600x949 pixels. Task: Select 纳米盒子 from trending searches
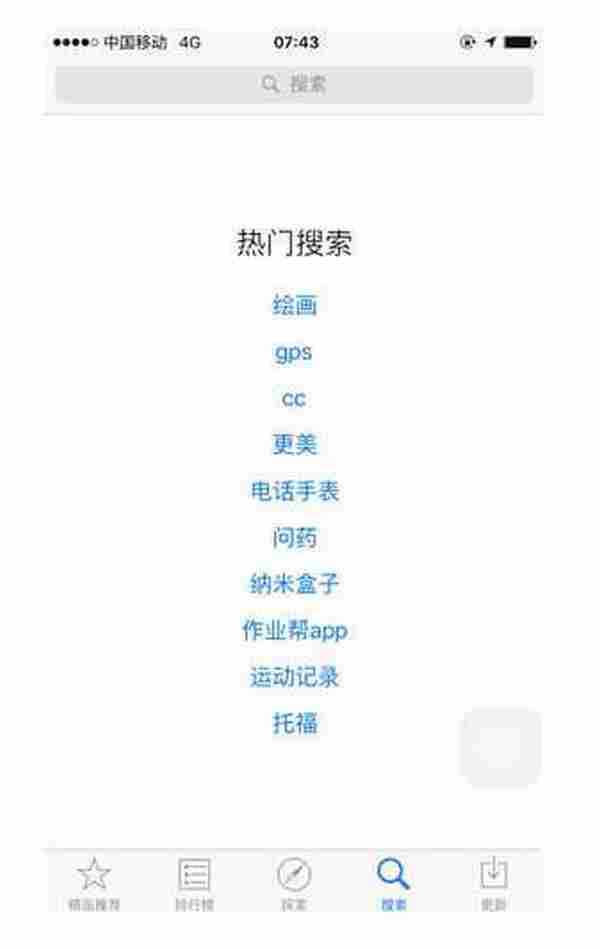click(294, 584)
